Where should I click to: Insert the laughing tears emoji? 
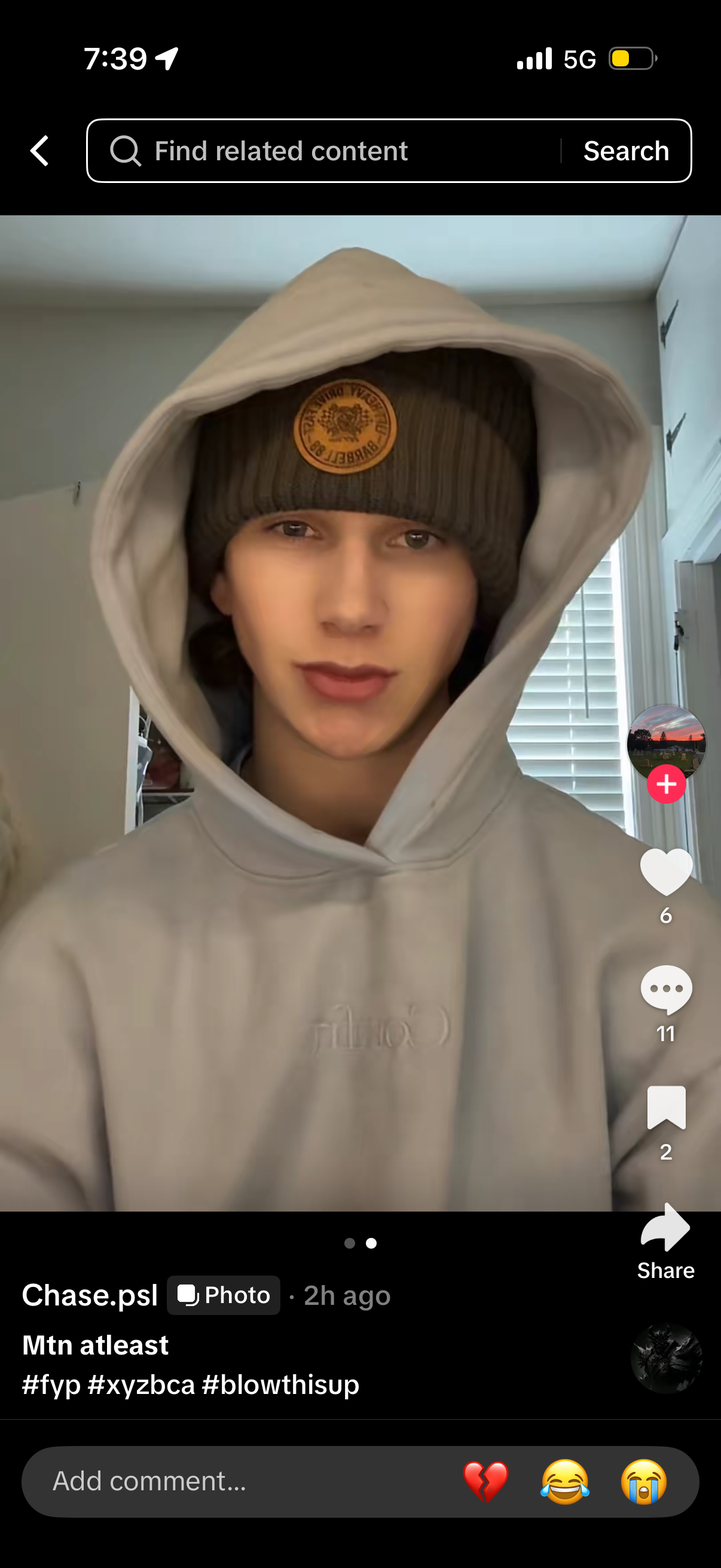pyautogui.click(x=564, y=1481)
